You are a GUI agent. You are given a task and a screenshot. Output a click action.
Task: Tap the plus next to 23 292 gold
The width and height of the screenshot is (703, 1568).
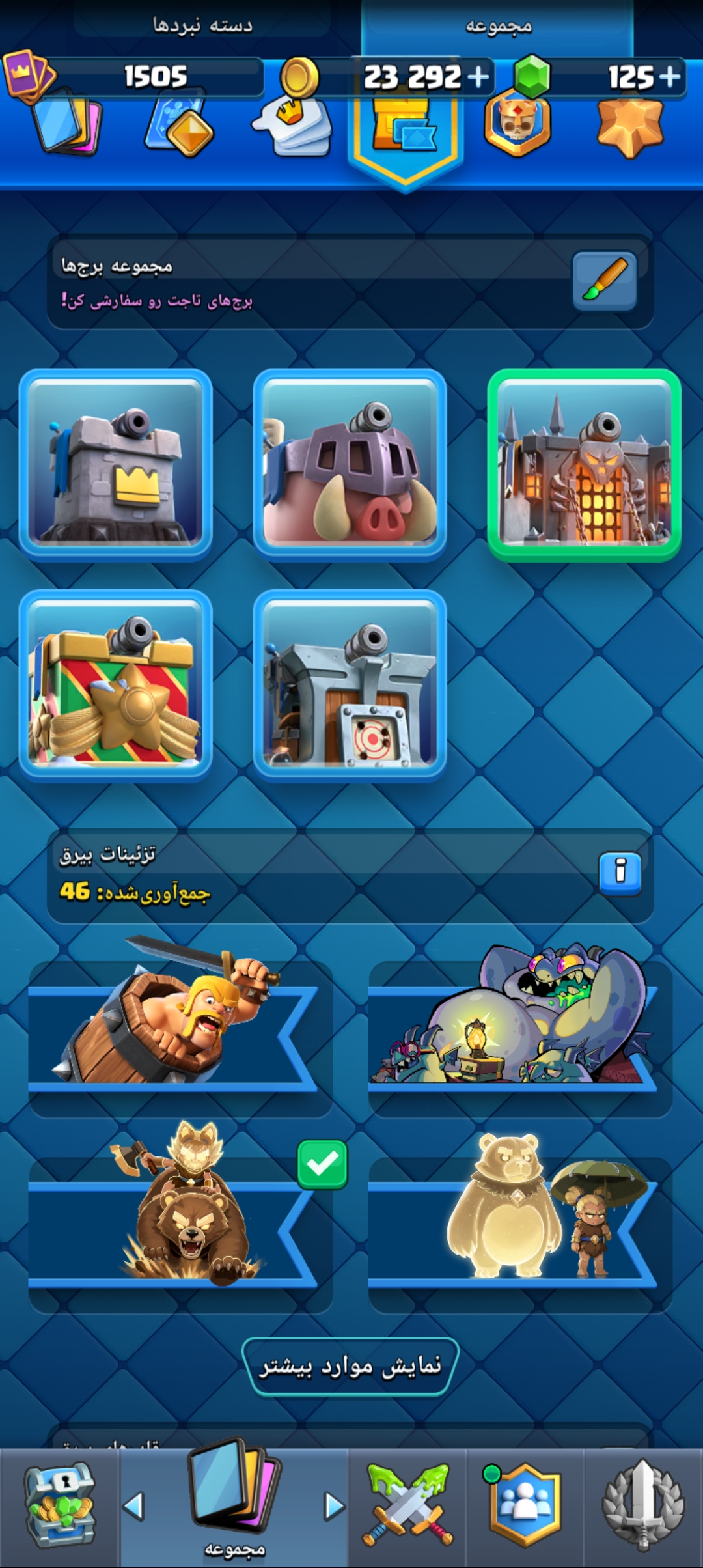(x=478, y=77)
